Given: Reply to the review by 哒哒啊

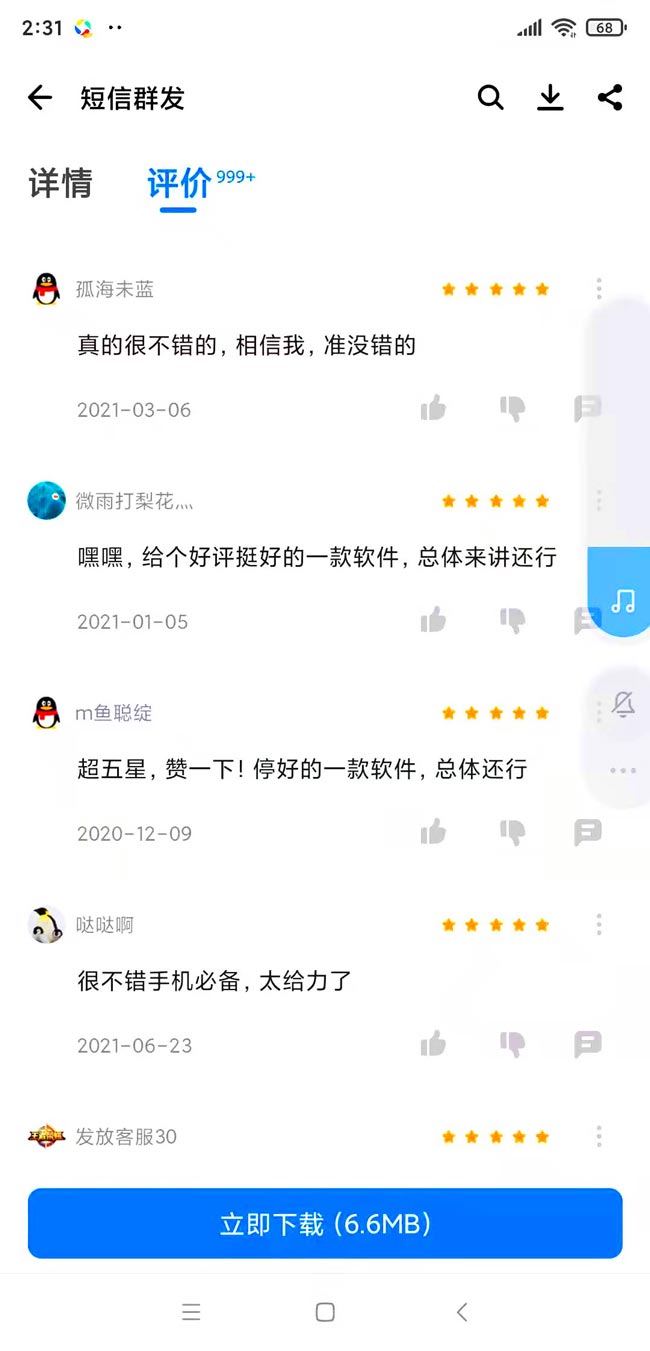Looking at the screenshot, I should tap(588, 1044).
